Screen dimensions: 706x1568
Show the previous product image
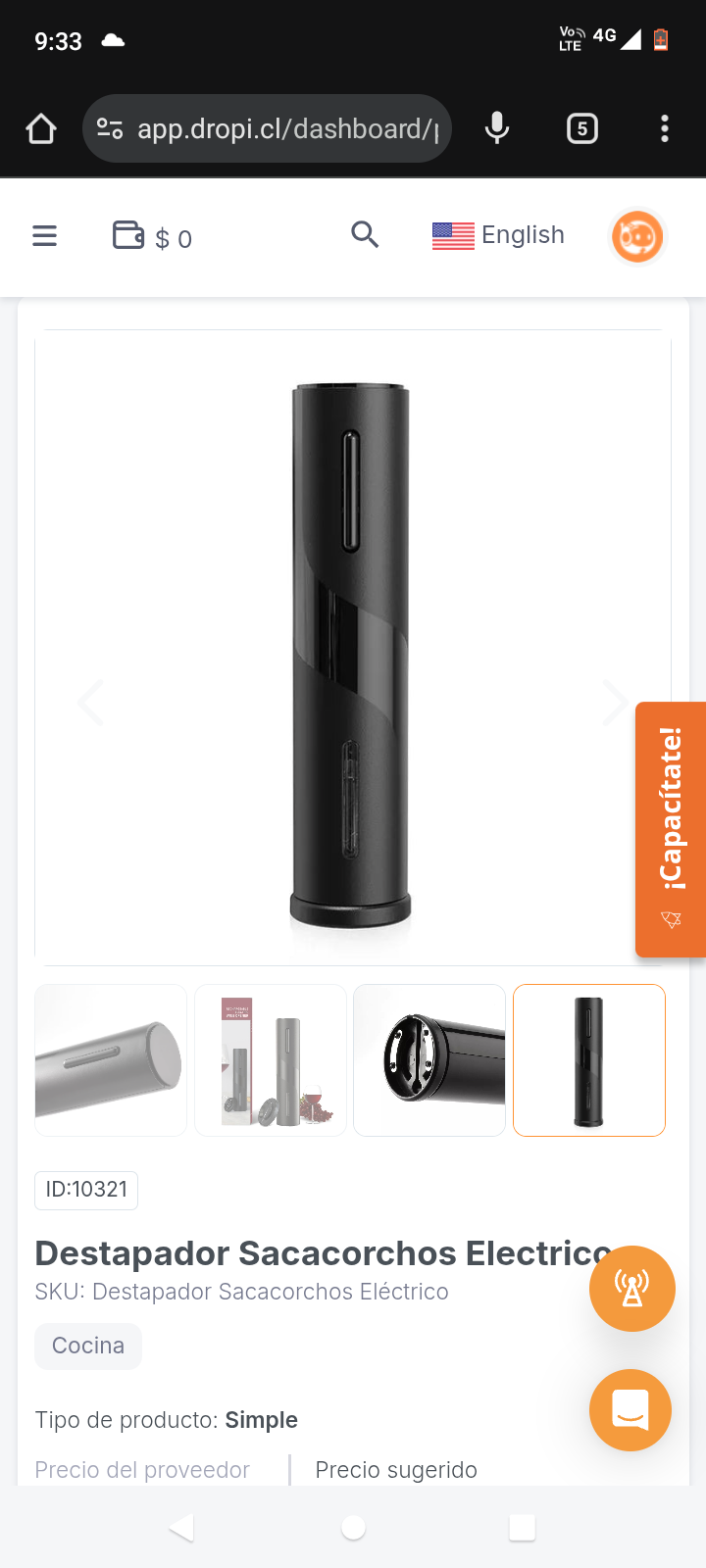[91, 703]
